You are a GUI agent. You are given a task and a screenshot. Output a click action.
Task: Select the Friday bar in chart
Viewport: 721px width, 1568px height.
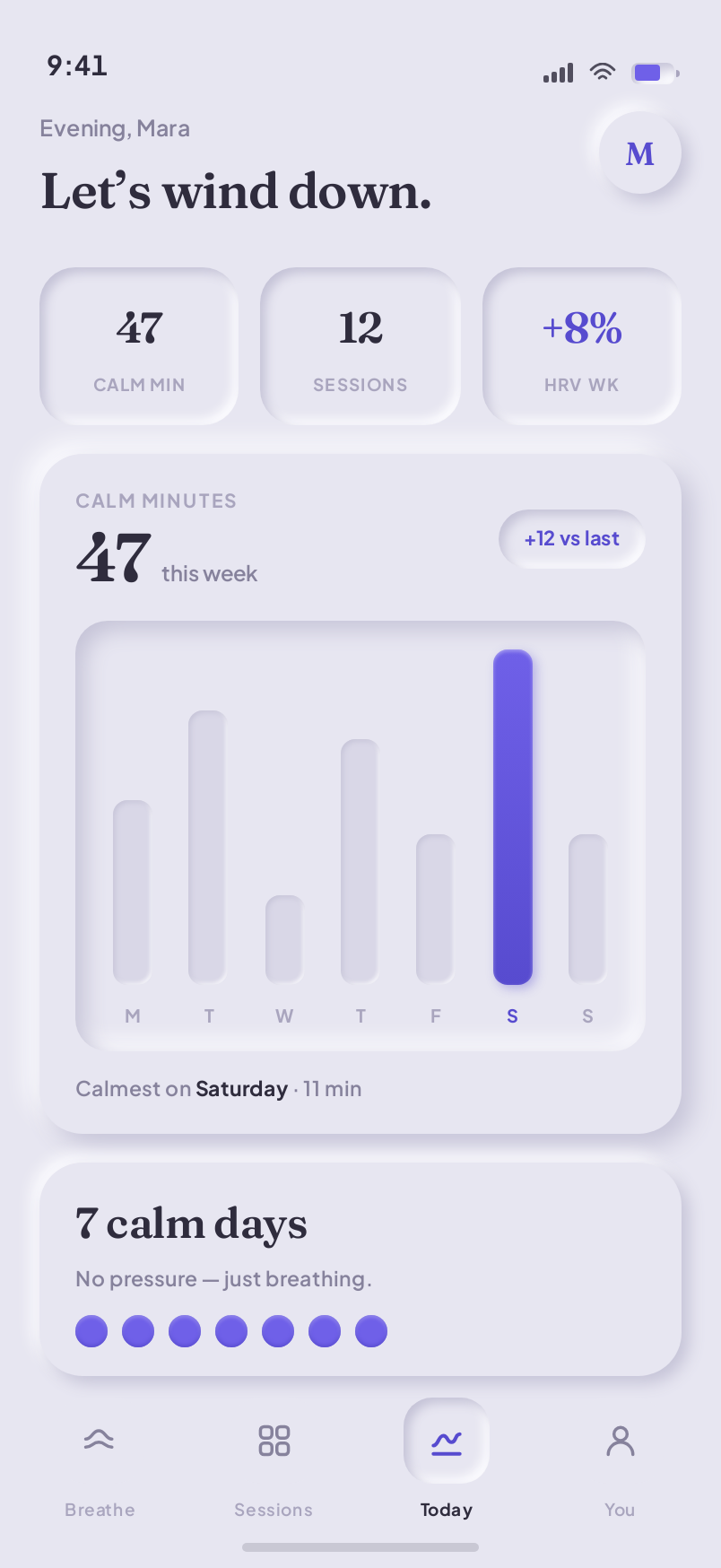[x=436, y=908]
